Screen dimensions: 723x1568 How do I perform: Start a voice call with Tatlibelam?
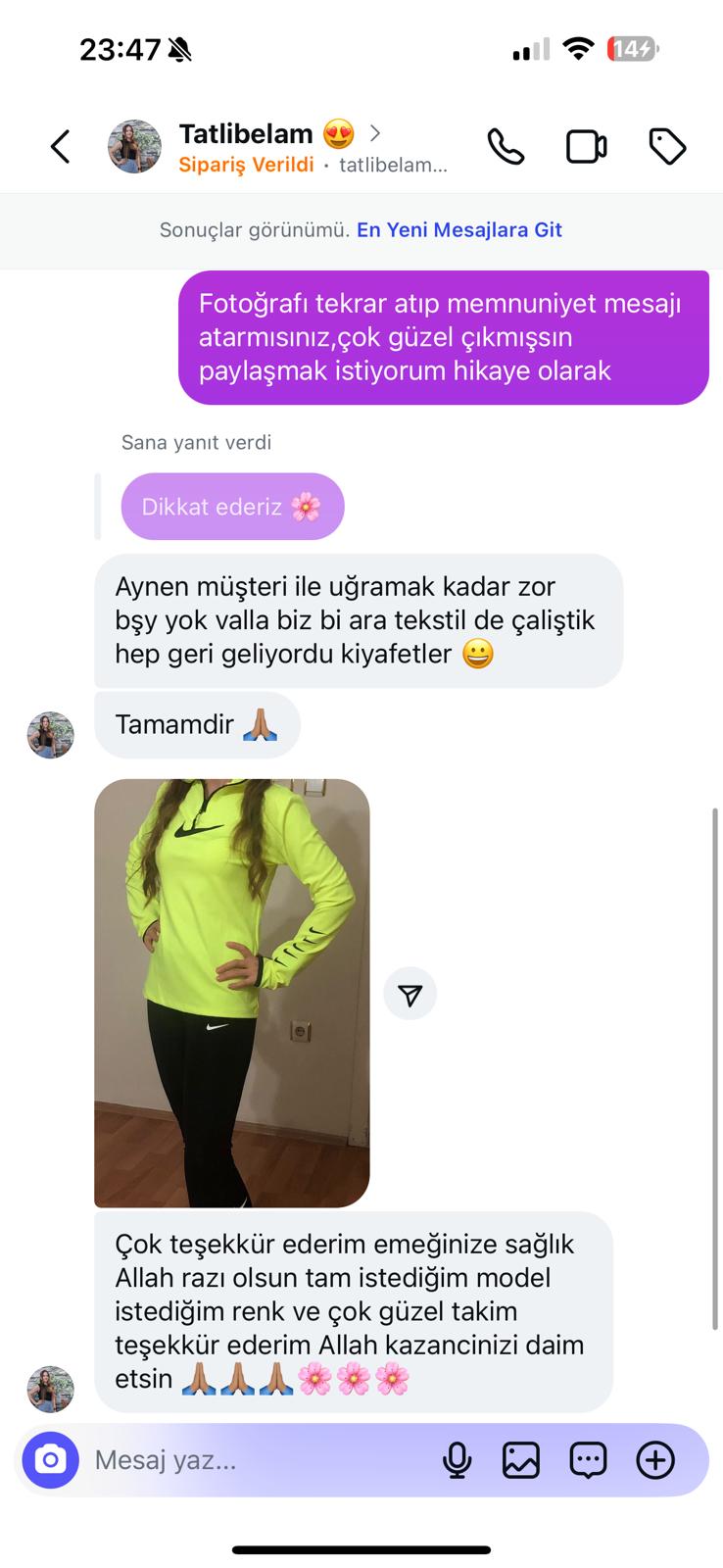point(506,147)
